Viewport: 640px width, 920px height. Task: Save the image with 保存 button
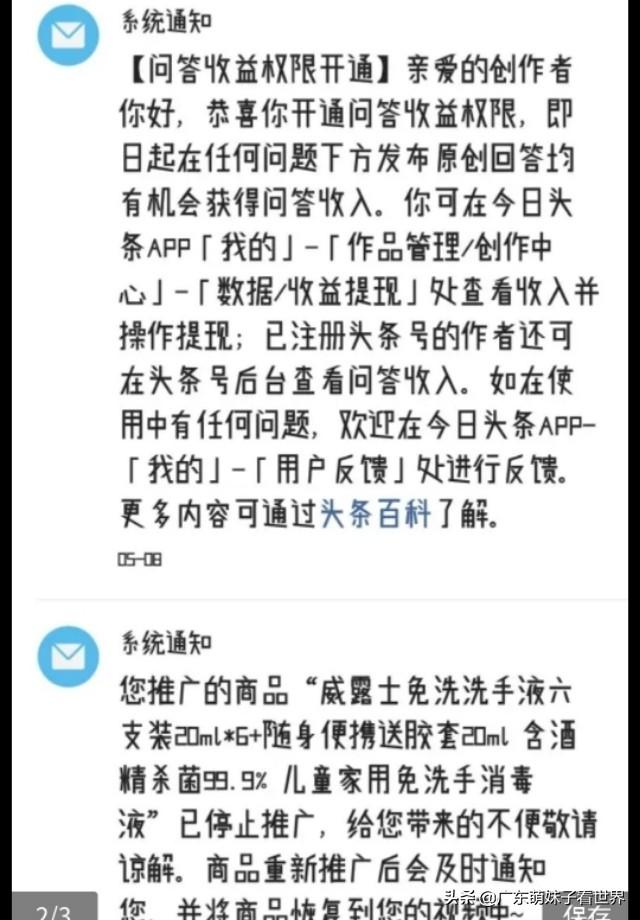pos(592,910)
